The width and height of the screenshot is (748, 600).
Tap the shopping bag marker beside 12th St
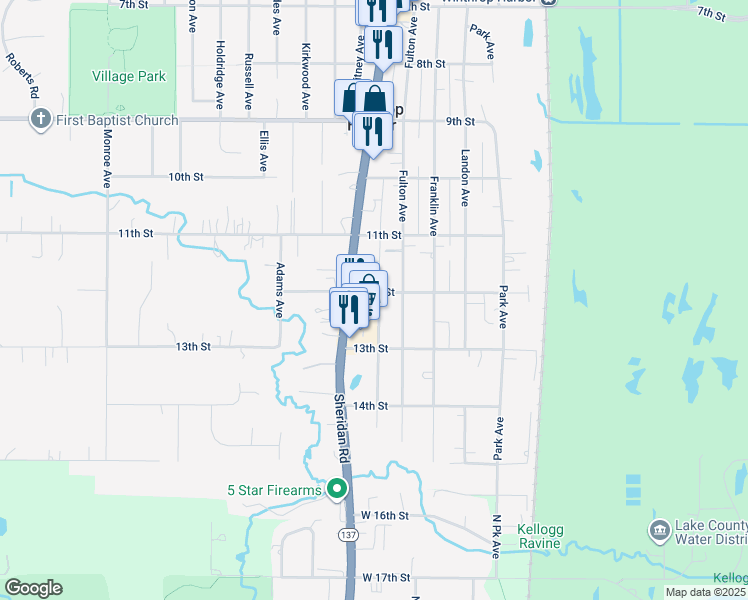click(x=369, y=284)
